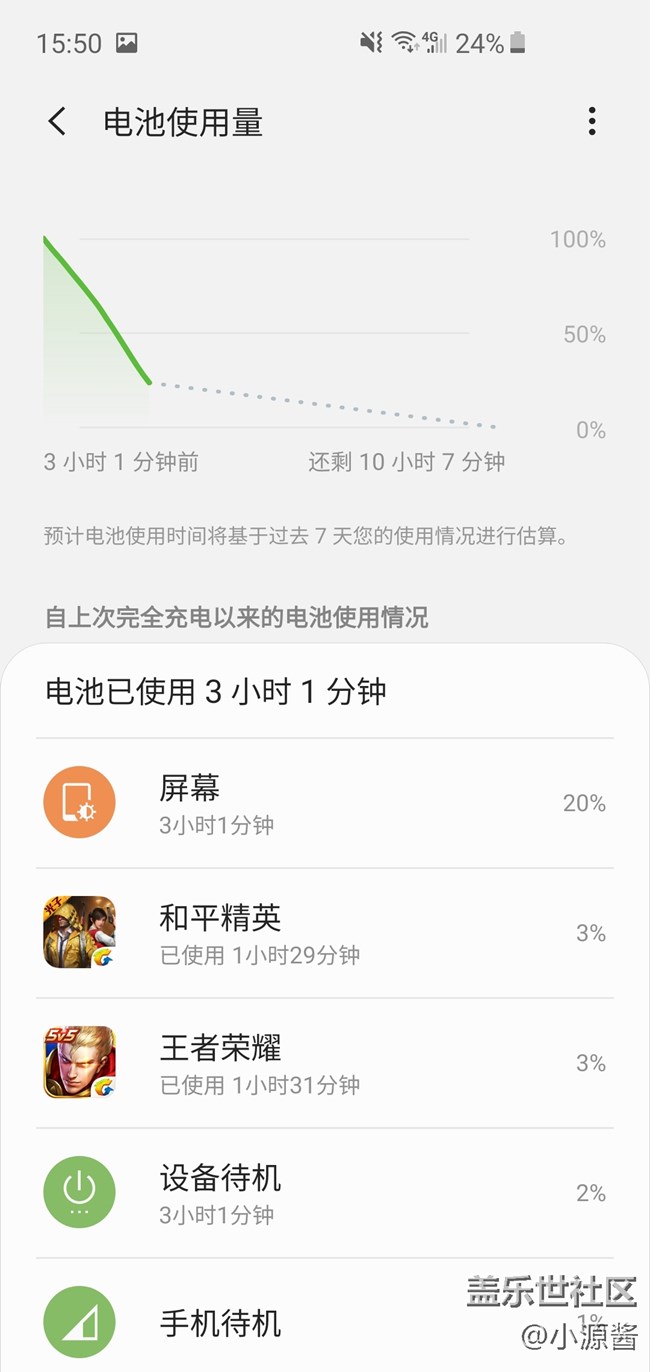View 和平精英 battery usage details

coord(325,933)
